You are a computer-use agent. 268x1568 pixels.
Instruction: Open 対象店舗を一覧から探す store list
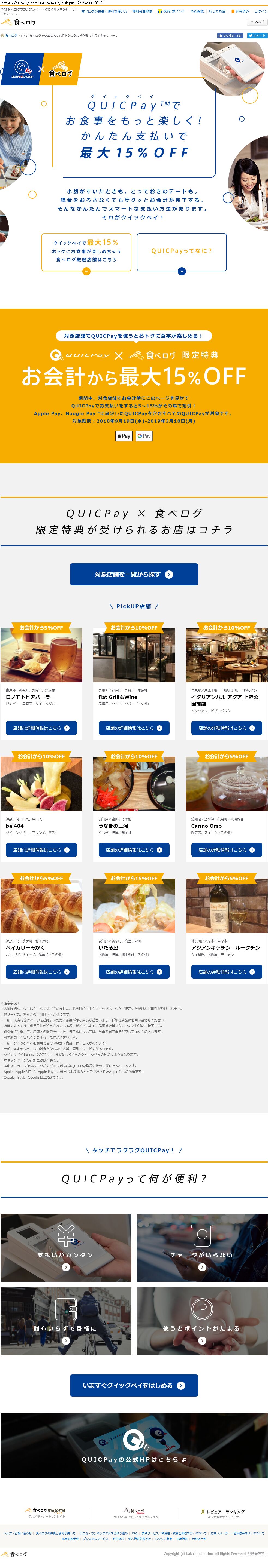[x=134, y=574]
